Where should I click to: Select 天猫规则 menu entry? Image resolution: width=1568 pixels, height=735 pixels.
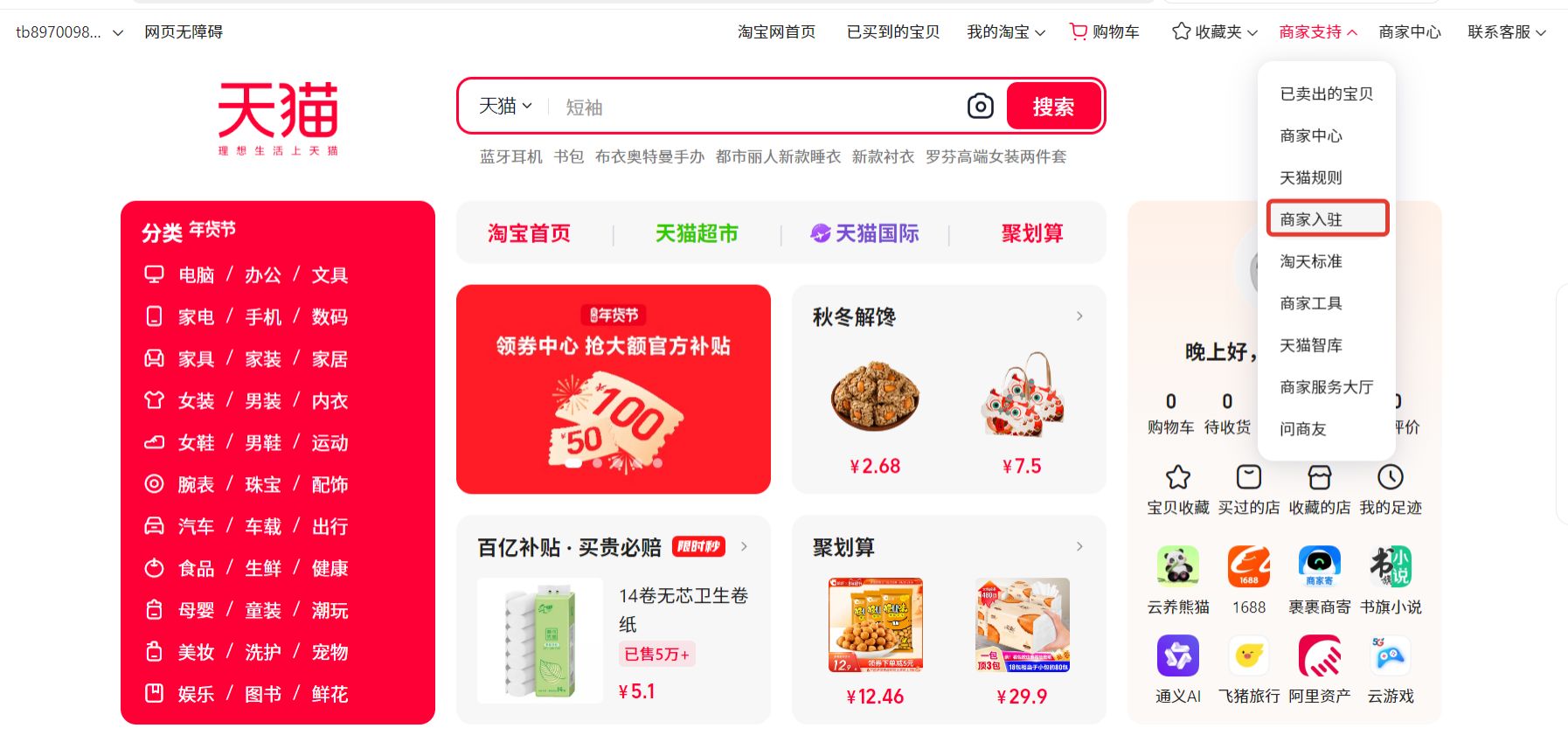1310,177
